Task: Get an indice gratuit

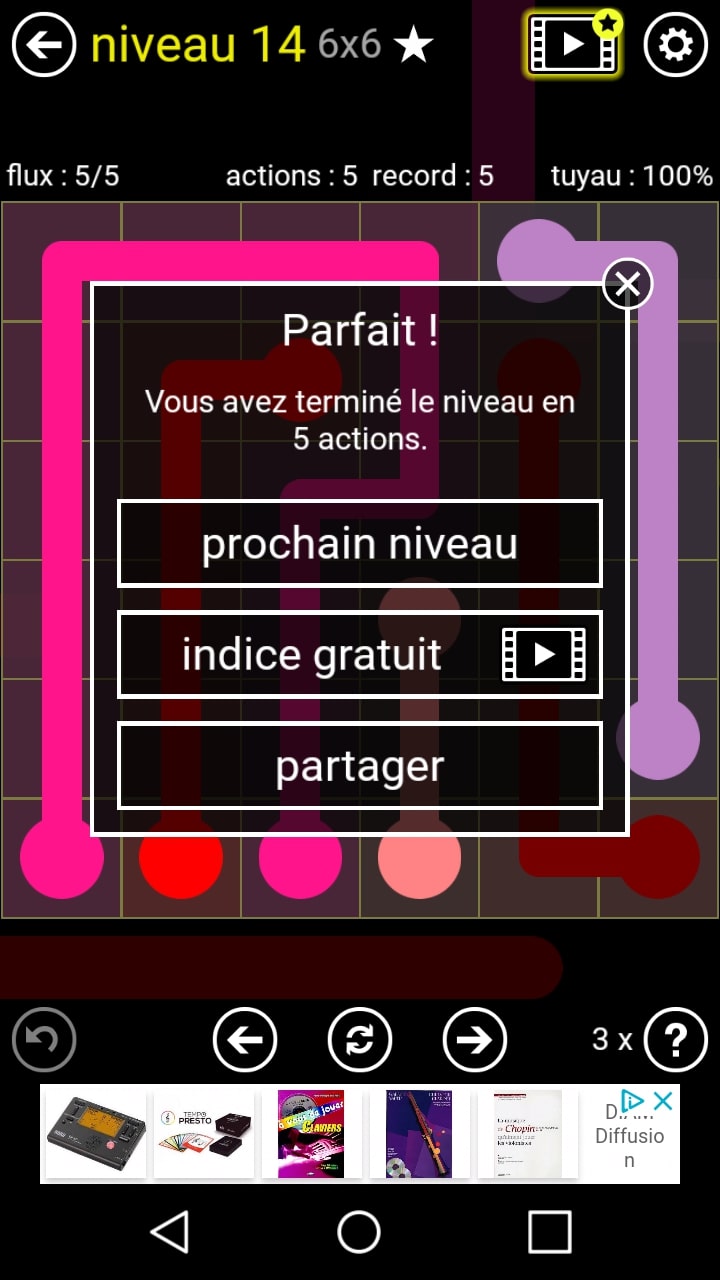Action: click(360, 654)
